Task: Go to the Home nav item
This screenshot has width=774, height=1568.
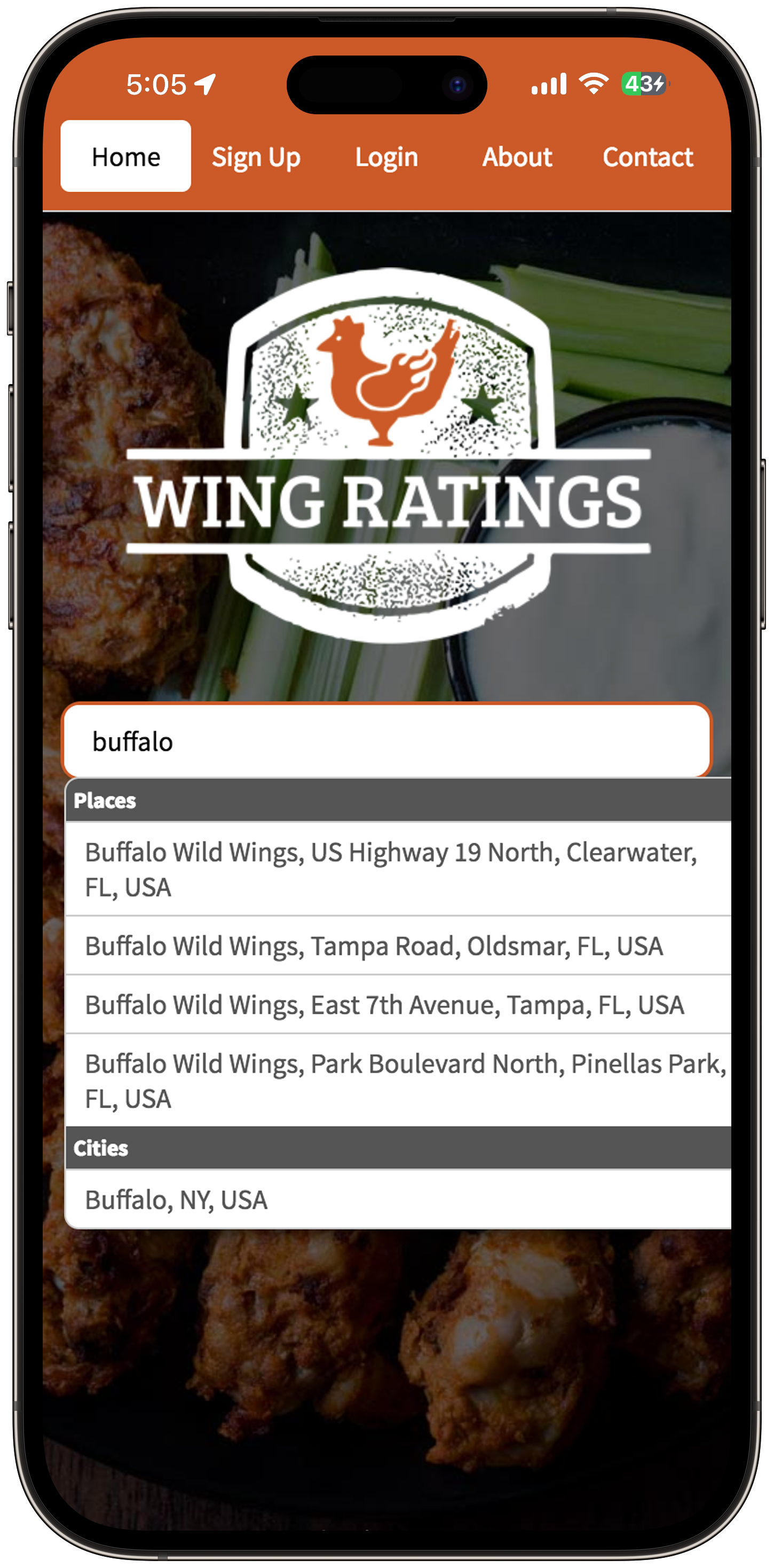Action: (126, 156)
